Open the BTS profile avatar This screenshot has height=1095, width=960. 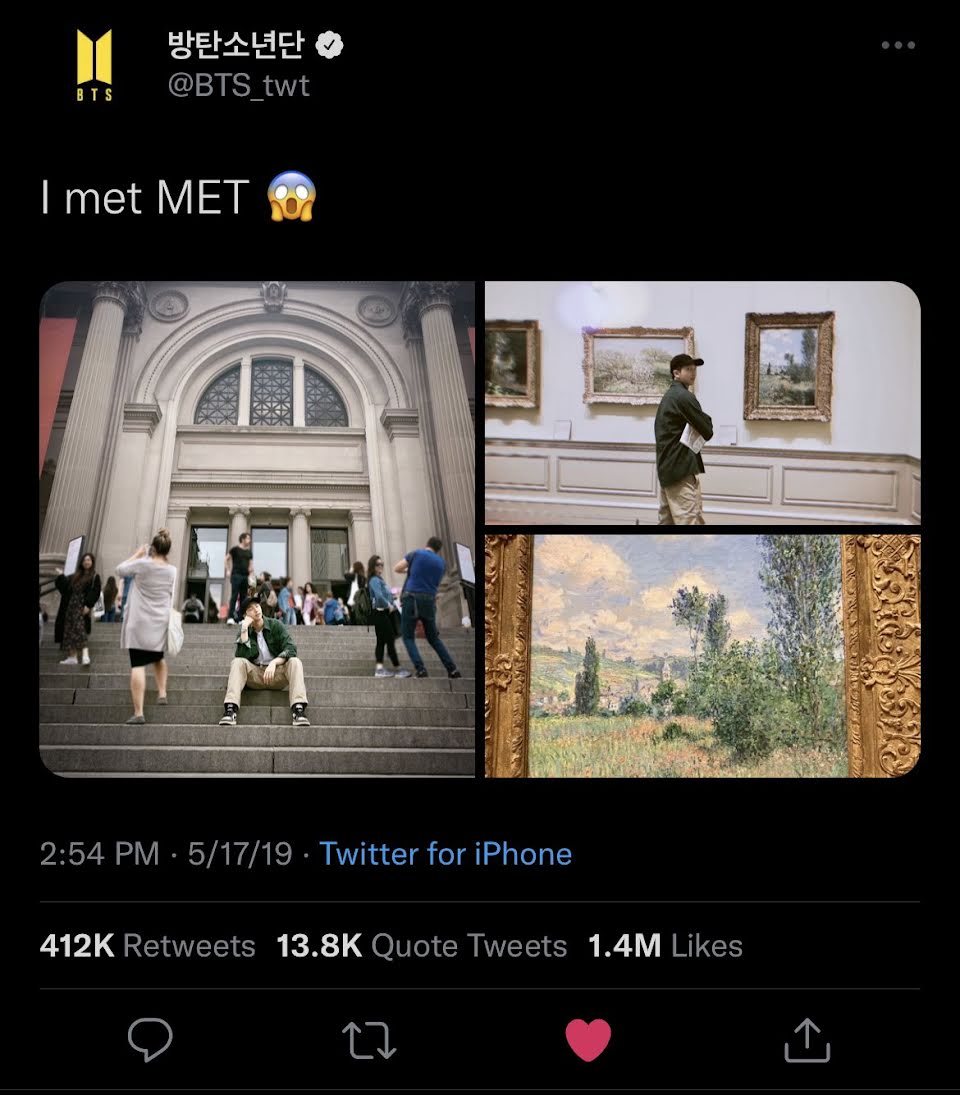point(94,64)
